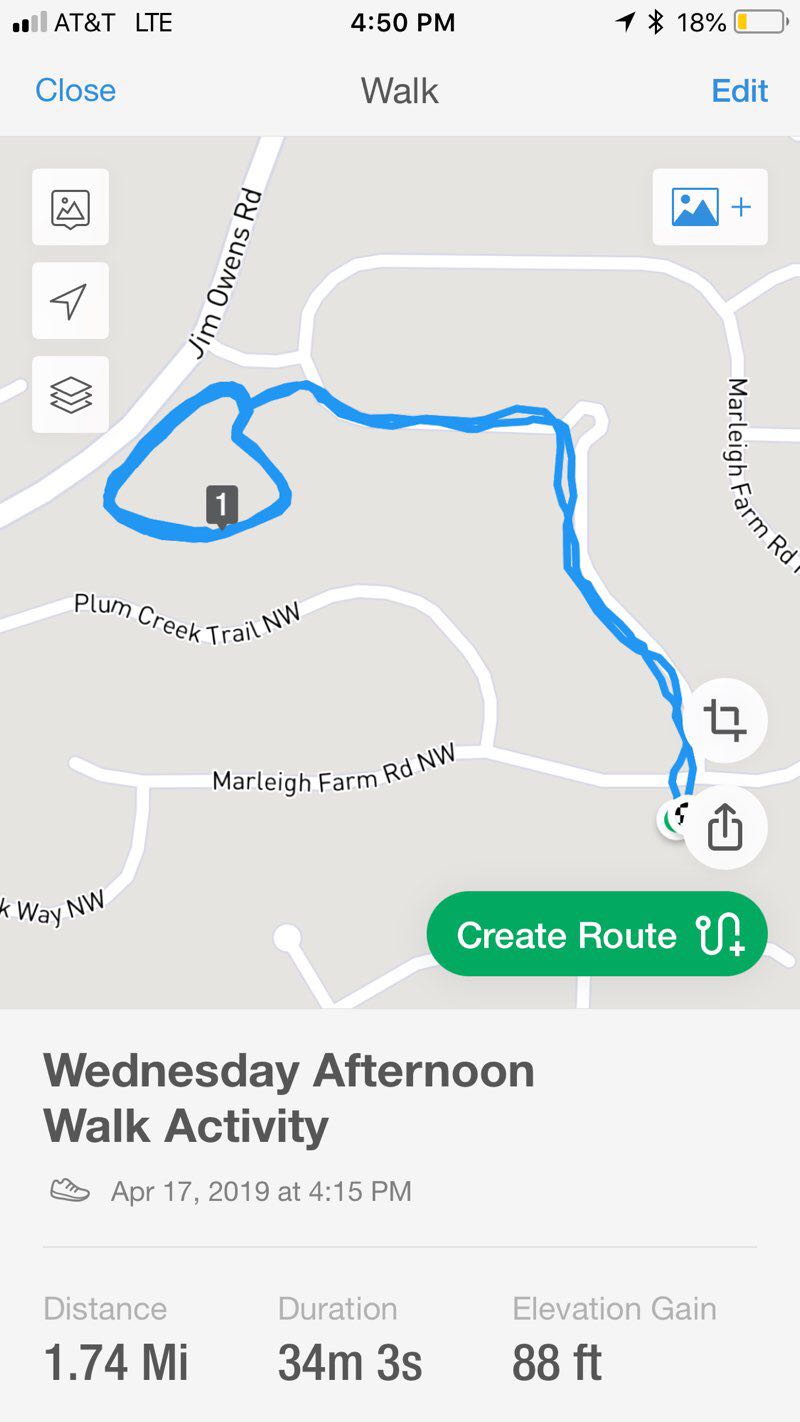Add a photo to this activity

coord(710,207)
